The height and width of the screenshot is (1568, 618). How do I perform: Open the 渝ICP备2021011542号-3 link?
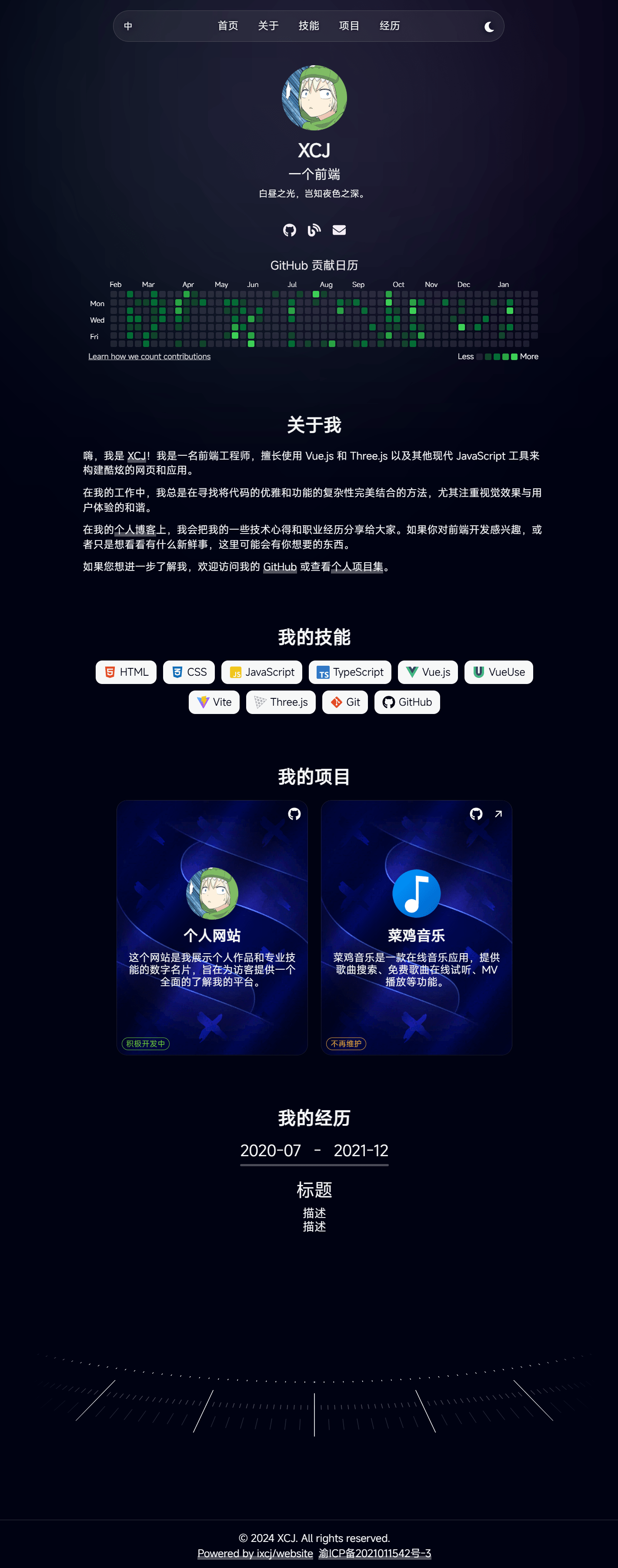374,1553
